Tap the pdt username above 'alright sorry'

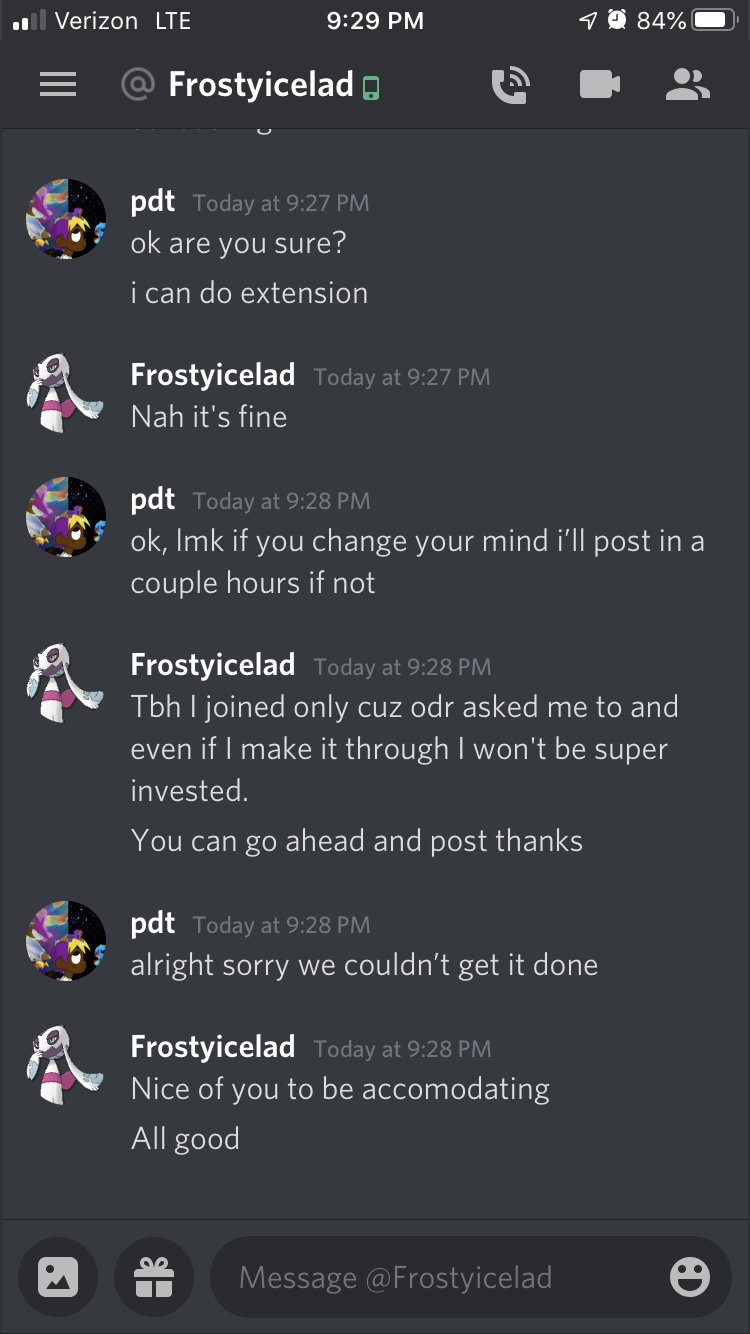153,924
